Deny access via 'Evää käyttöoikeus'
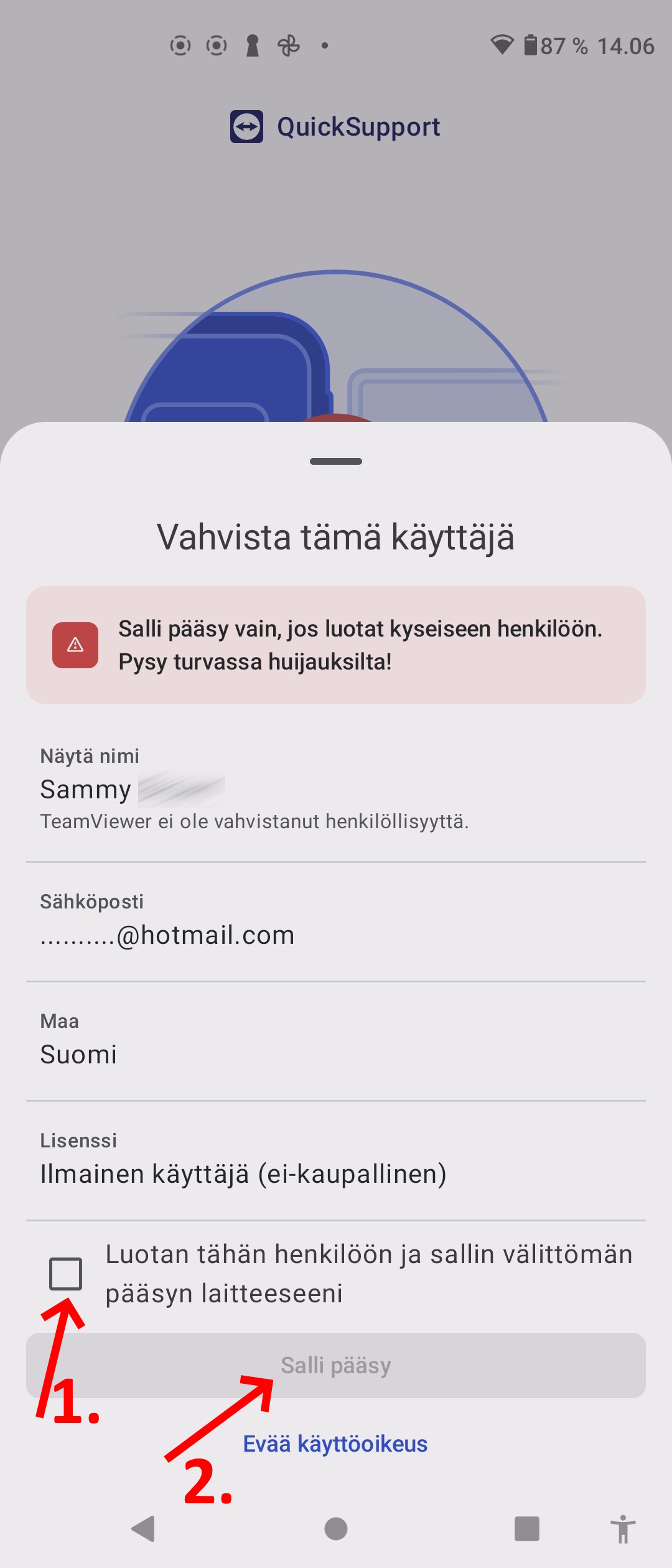672x1568 pixels. 335,1444
